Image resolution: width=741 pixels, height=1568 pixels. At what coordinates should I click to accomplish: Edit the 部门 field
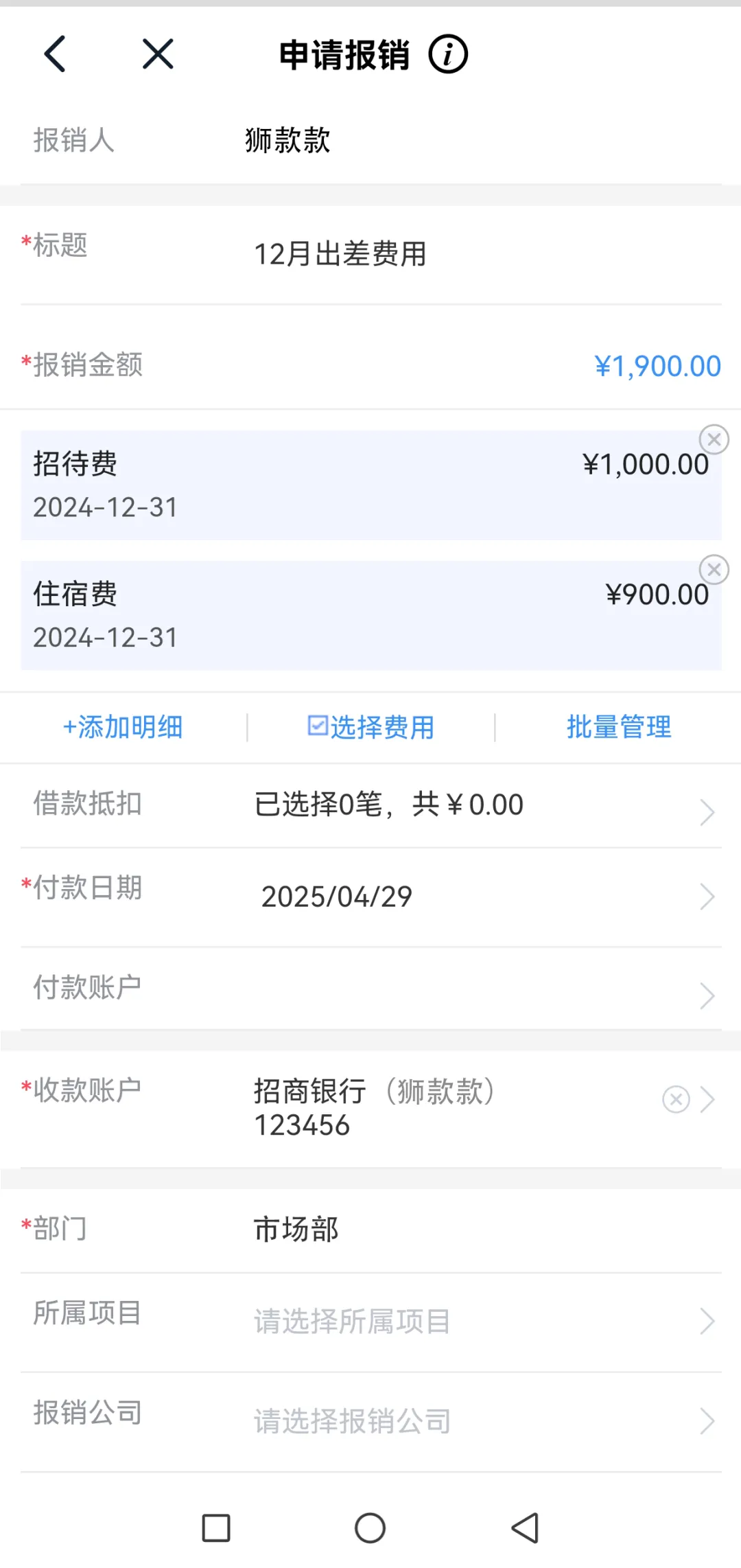tap(370, 1229)
